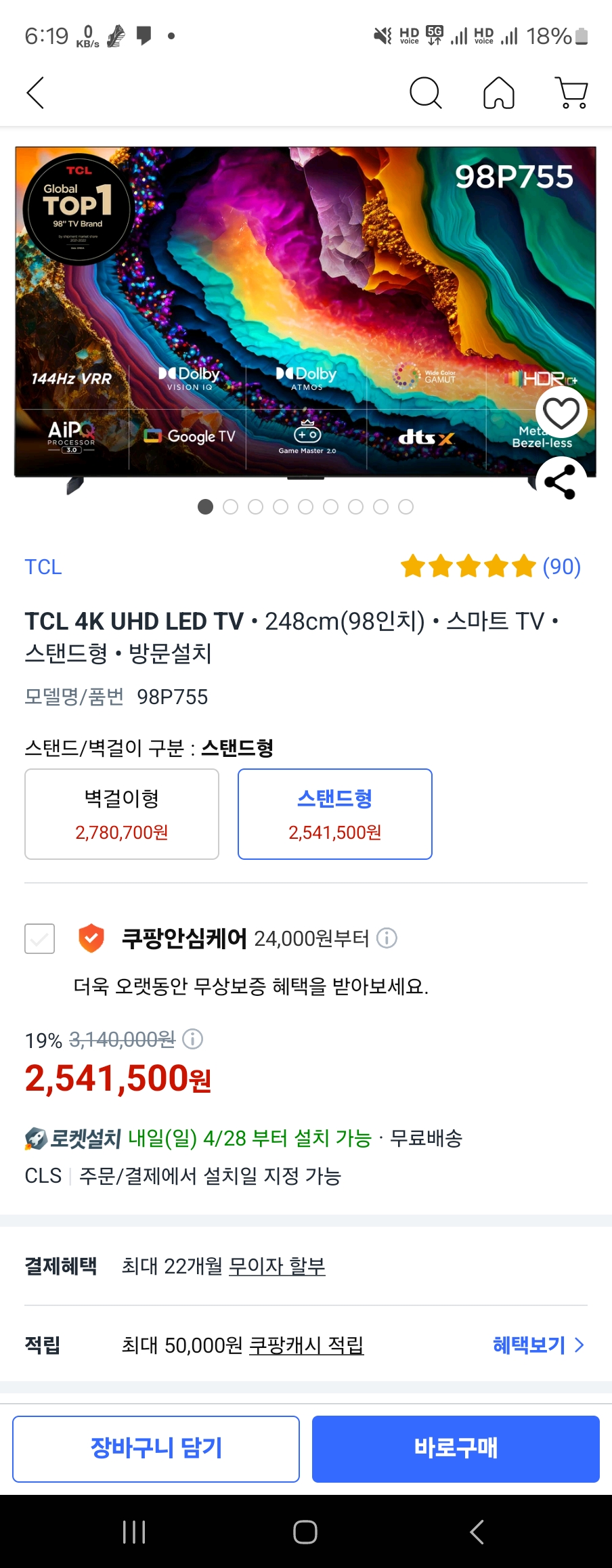The height and width of the screenshot is (1568, 612).
Task: Open info icon beside 쿠팡안심케어 price
Action: click(387, 938)
